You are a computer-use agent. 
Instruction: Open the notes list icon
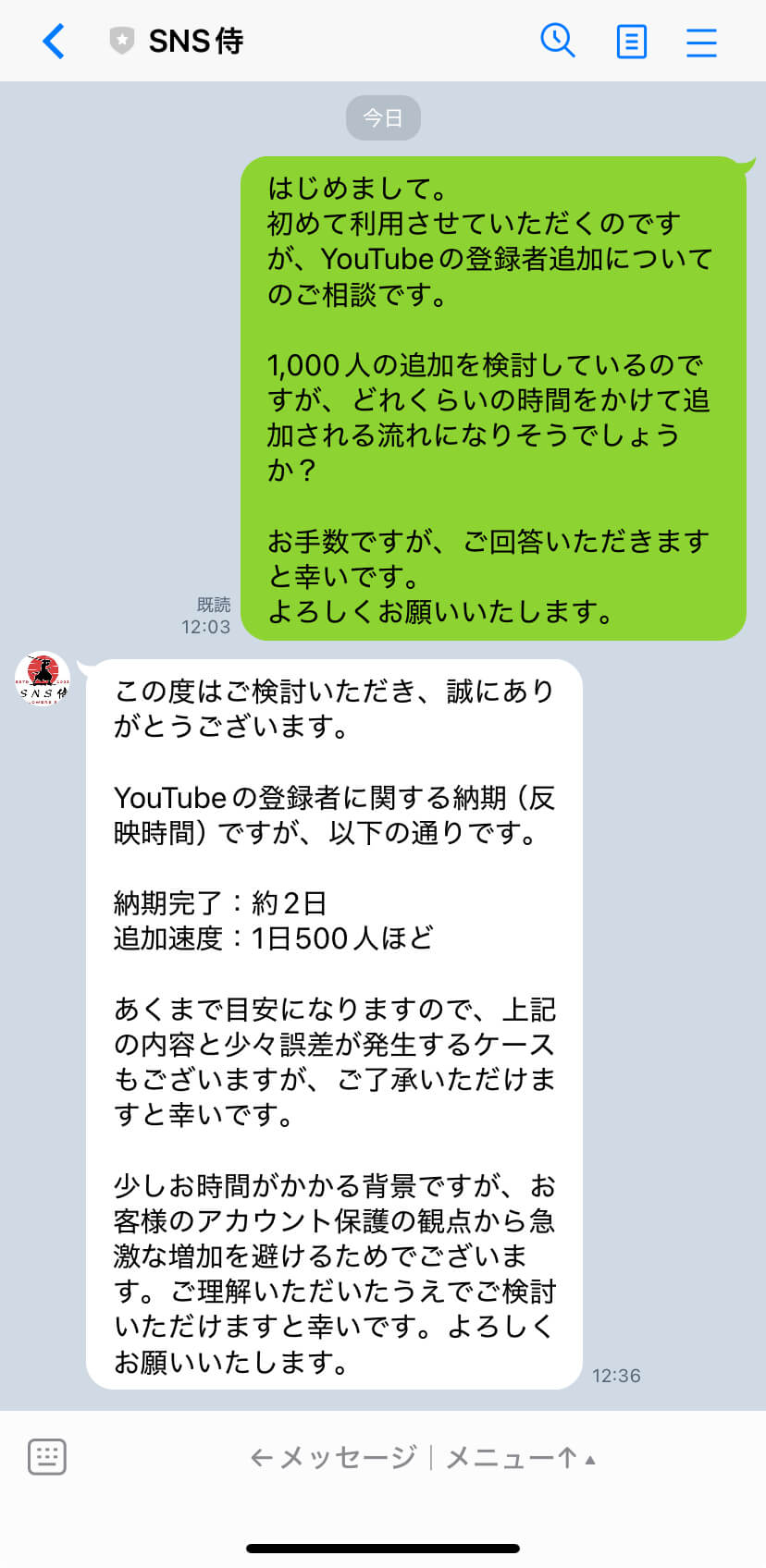[632, 42]
